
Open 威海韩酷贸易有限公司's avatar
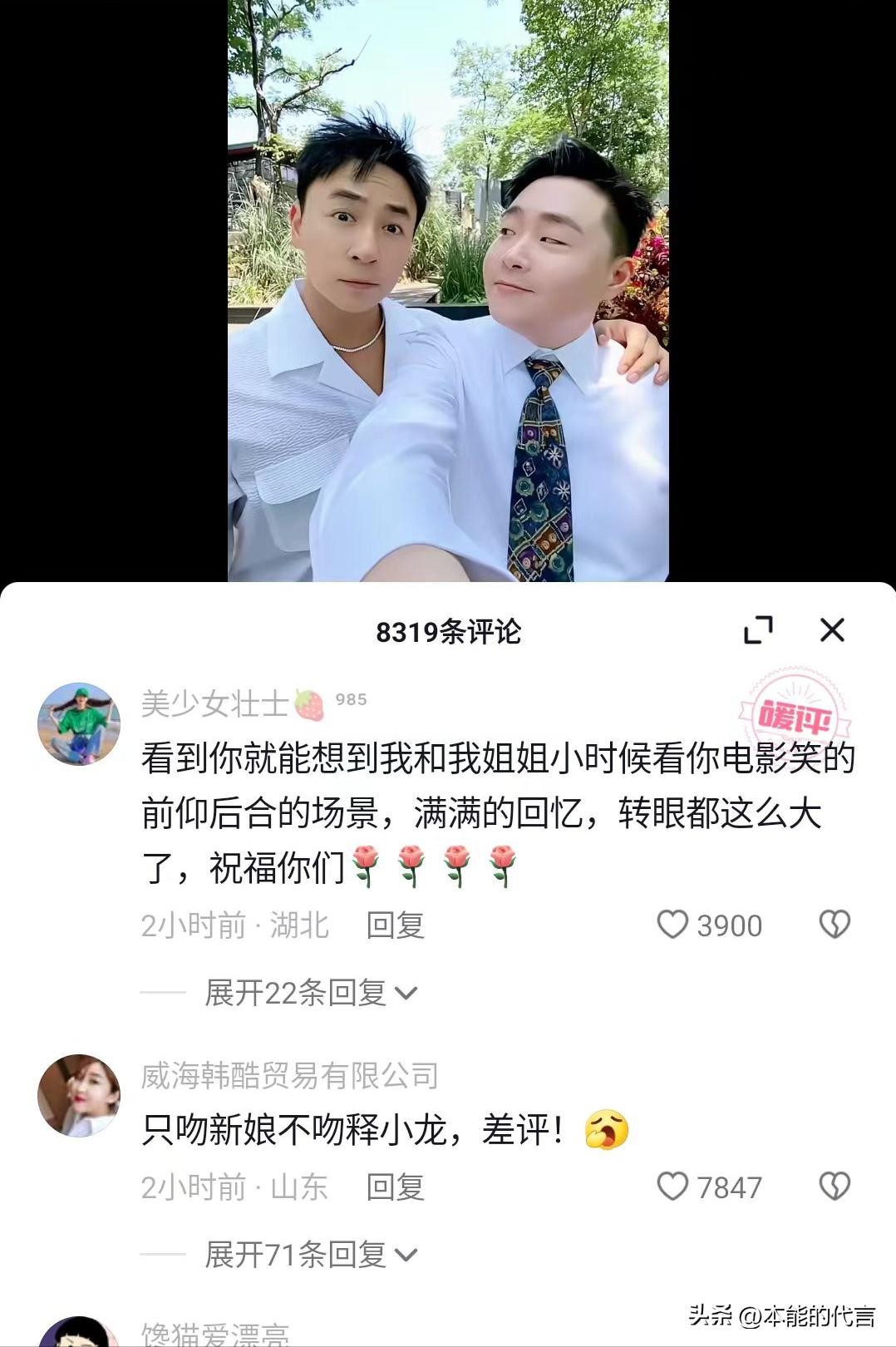coord(79,1096)
